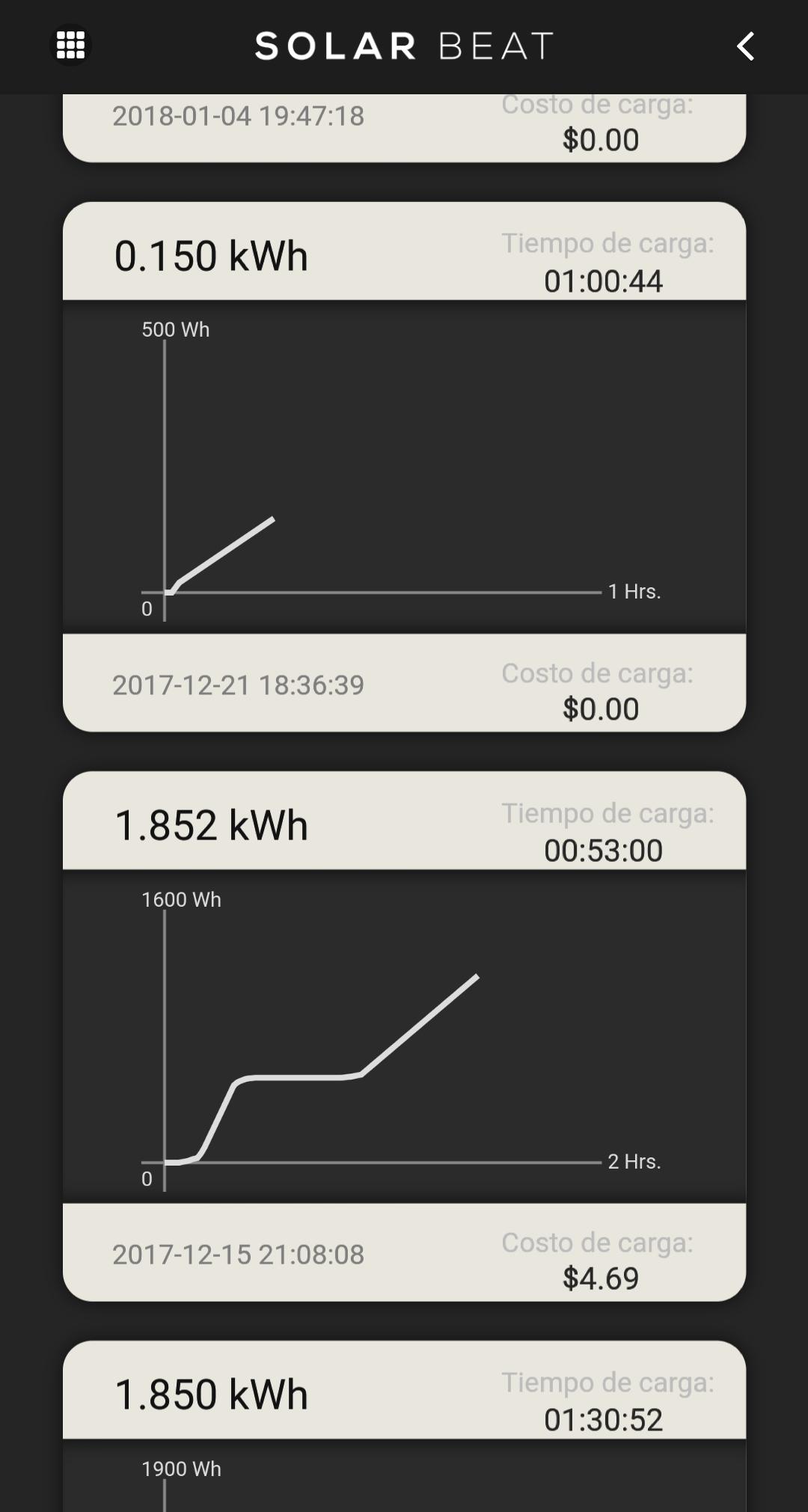Go back with the arrow icon
This screenshot has width=808, height=1512.
(745, 46)
